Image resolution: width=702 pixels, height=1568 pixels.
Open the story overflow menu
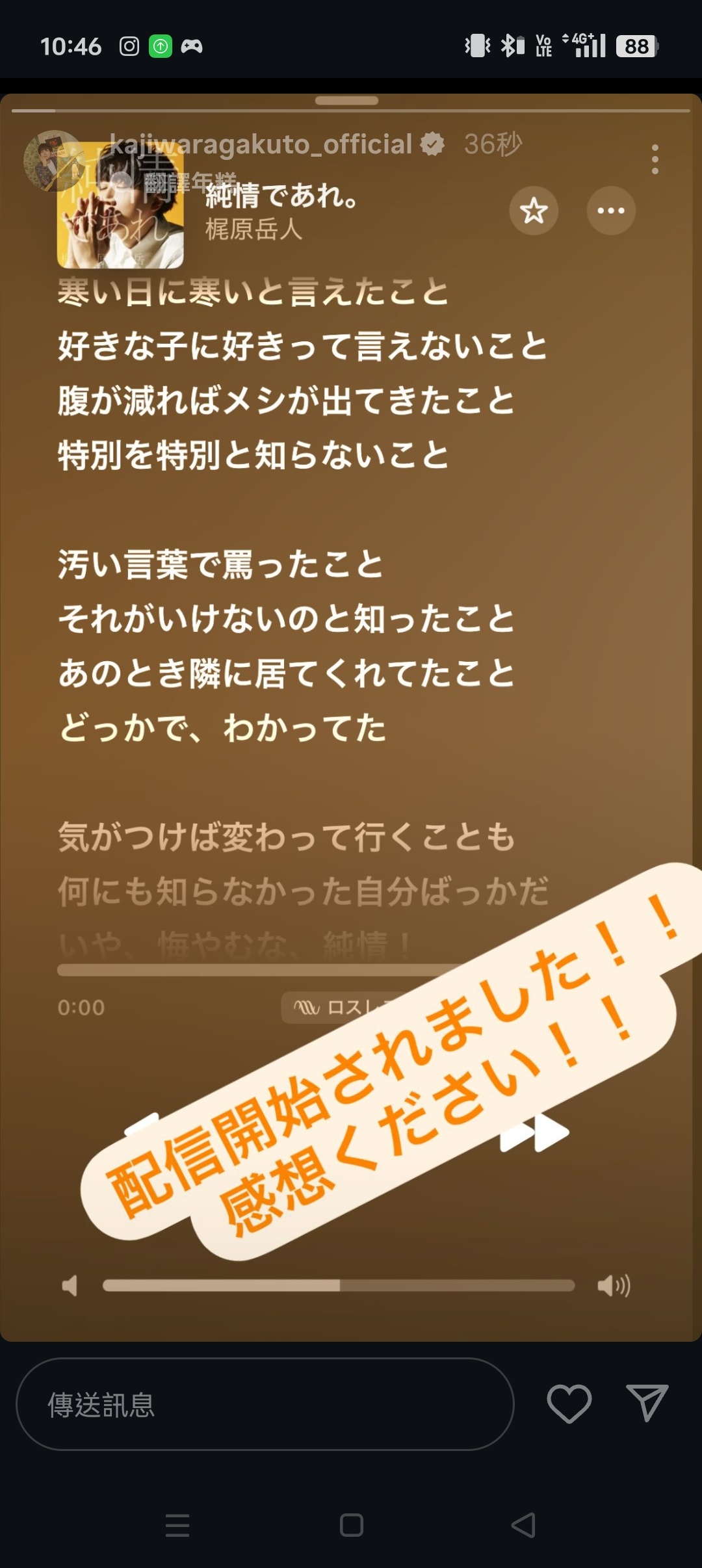click(x=655, y=159)
